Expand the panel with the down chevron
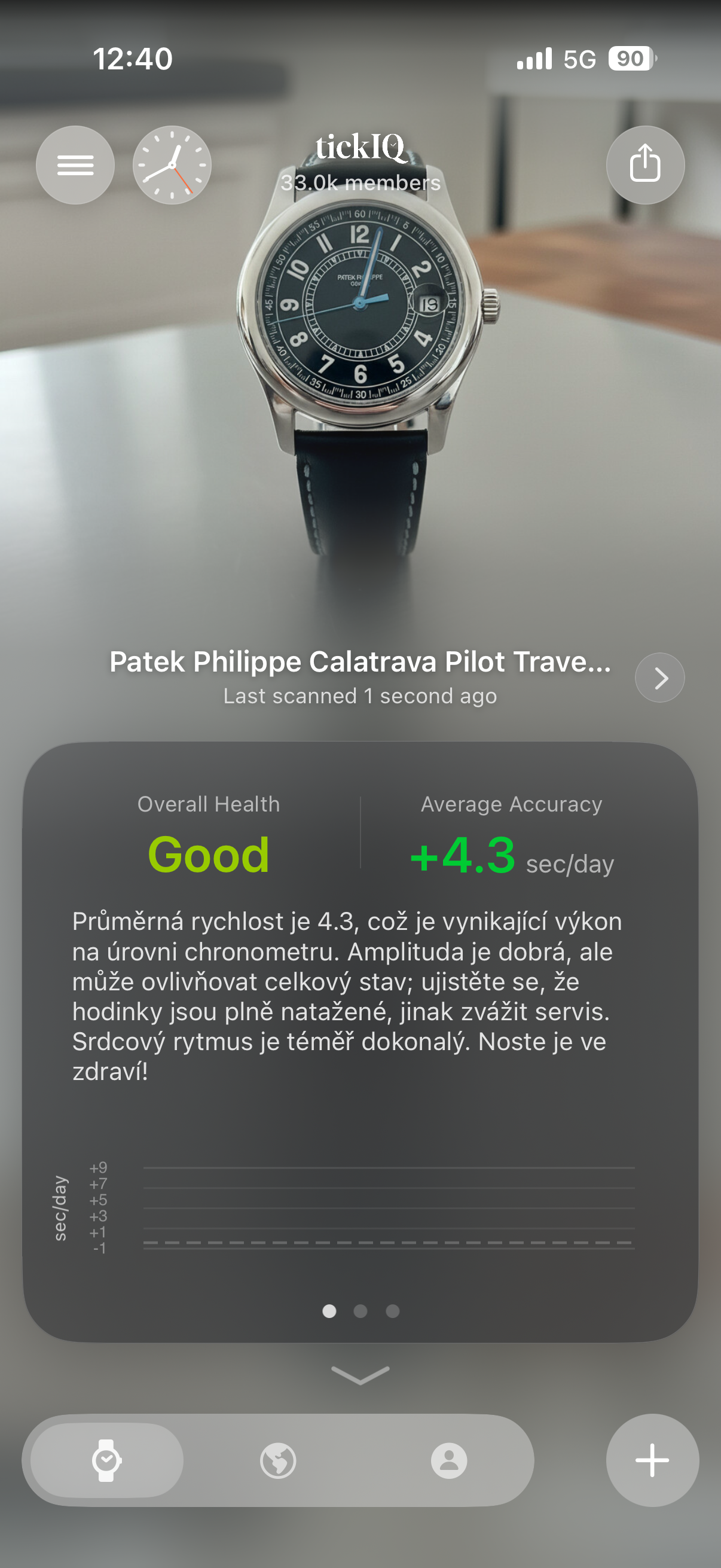Screen dimensions: 721x1568 pyautogui.click(x=360, y=1374)
